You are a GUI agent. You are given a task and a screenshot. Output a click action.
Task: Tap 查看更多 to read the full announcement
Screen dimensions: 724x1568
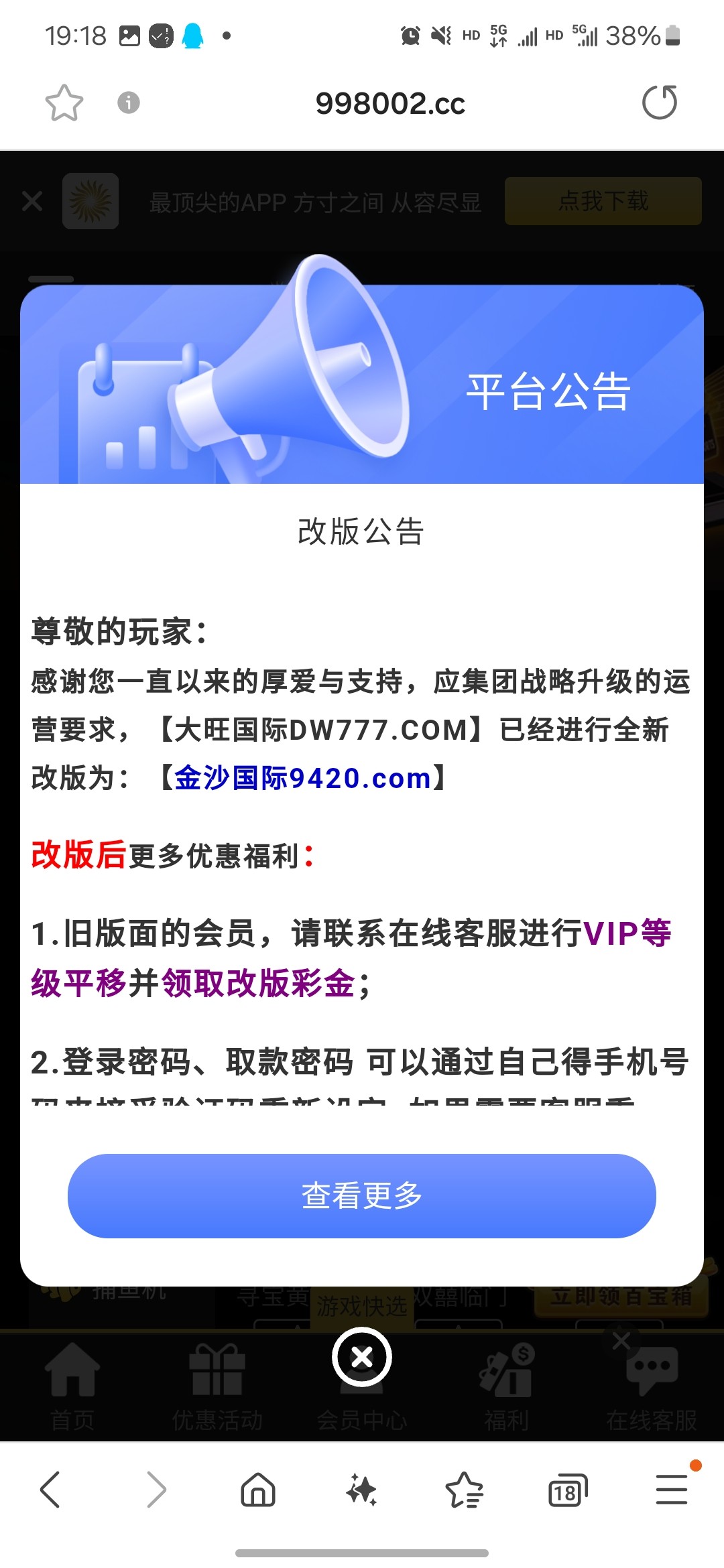tap(361, 1195)
